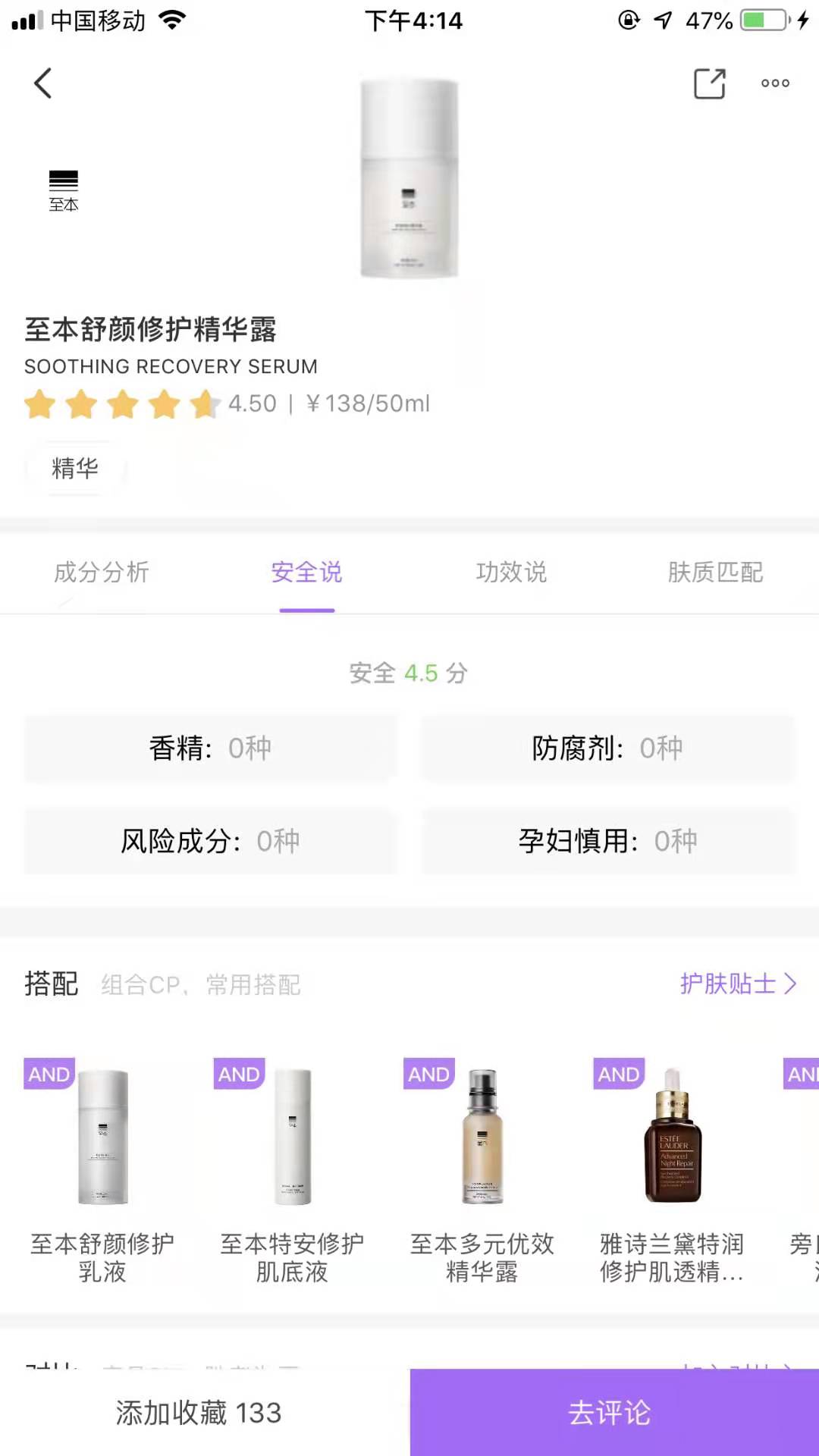The image size is (819, 1456).
Task: Share this serum product
Action: coord(710,83)
